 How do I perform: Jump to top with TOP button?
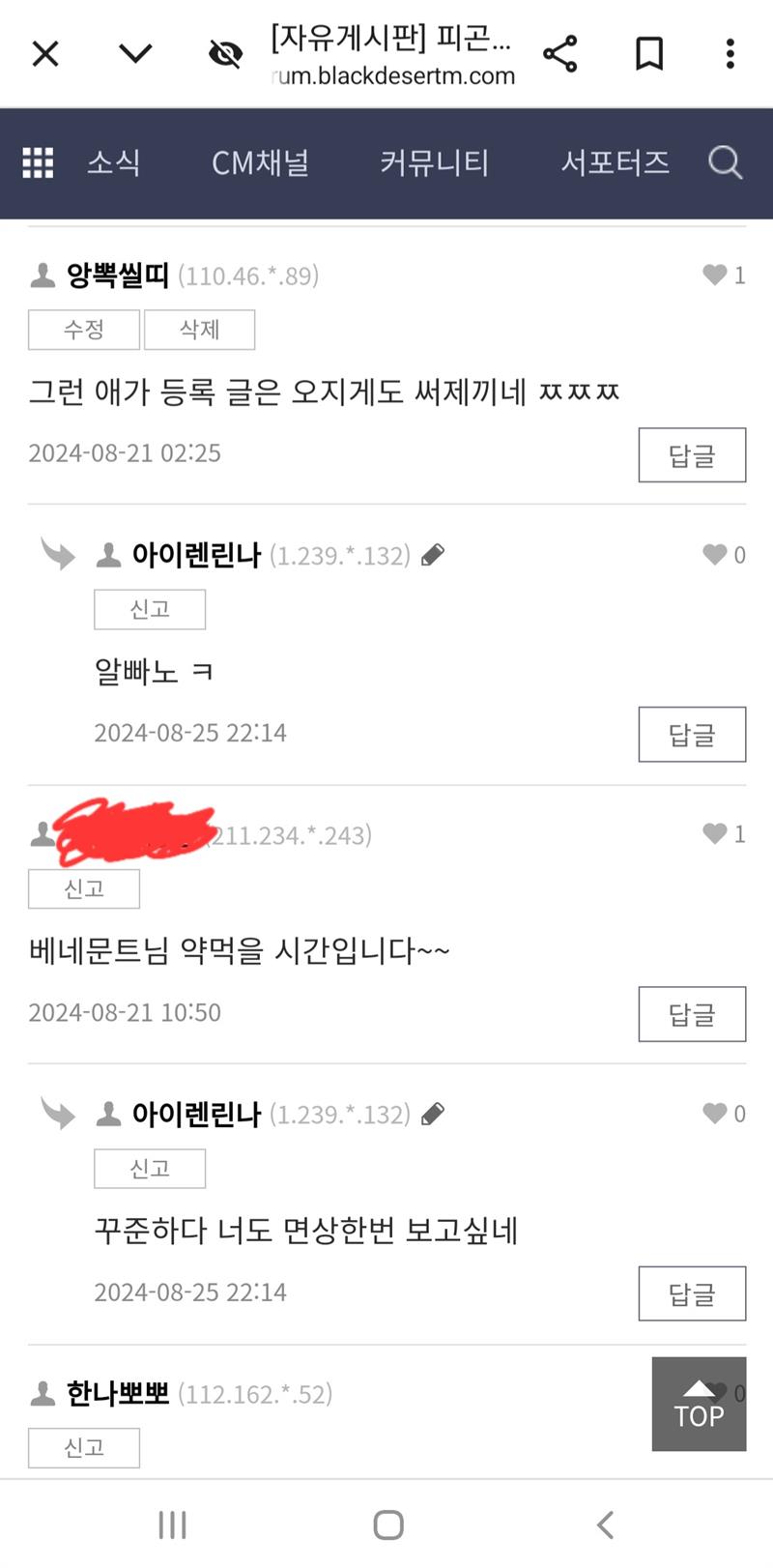click(x=700, y=1405)
